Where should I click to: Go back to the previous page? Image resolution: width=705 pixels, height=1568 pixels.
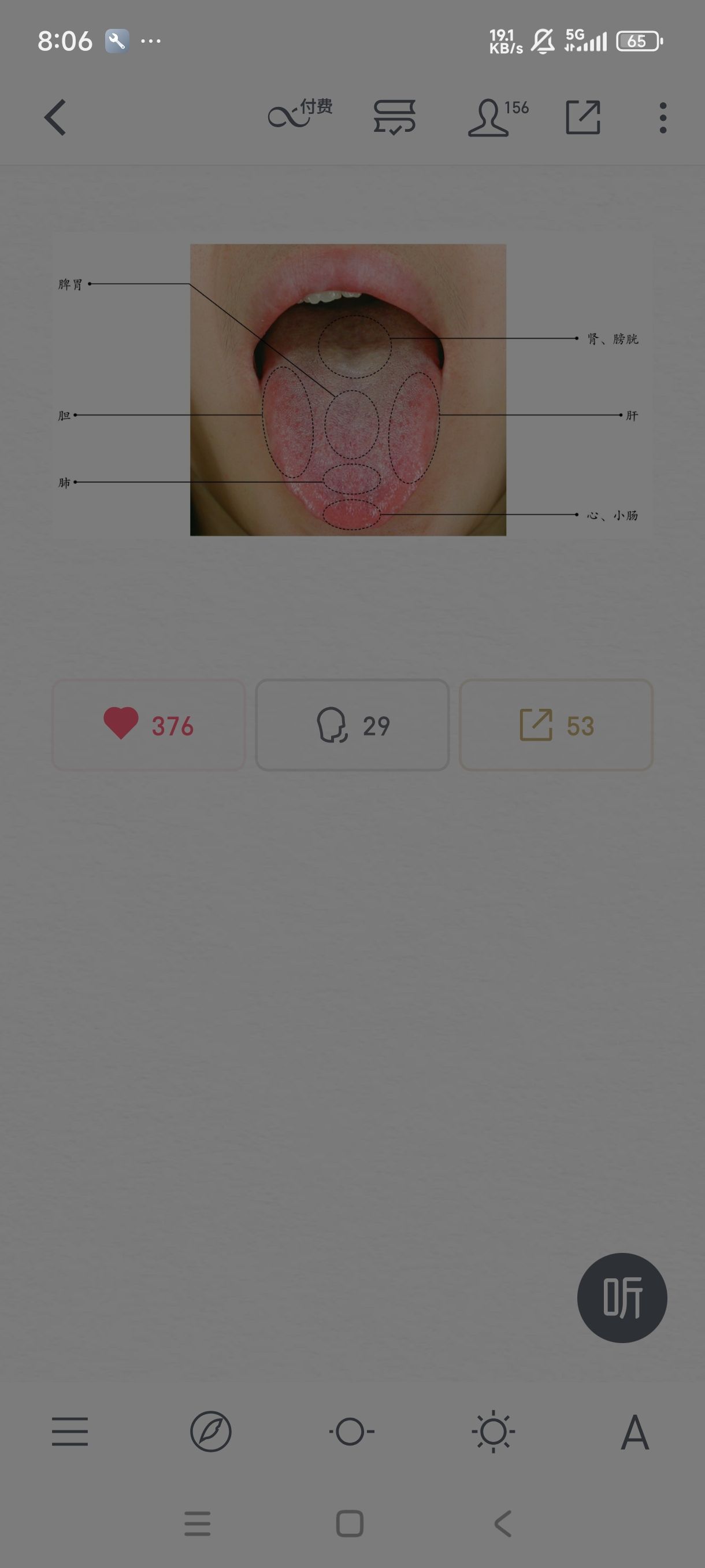pos(55,117)
